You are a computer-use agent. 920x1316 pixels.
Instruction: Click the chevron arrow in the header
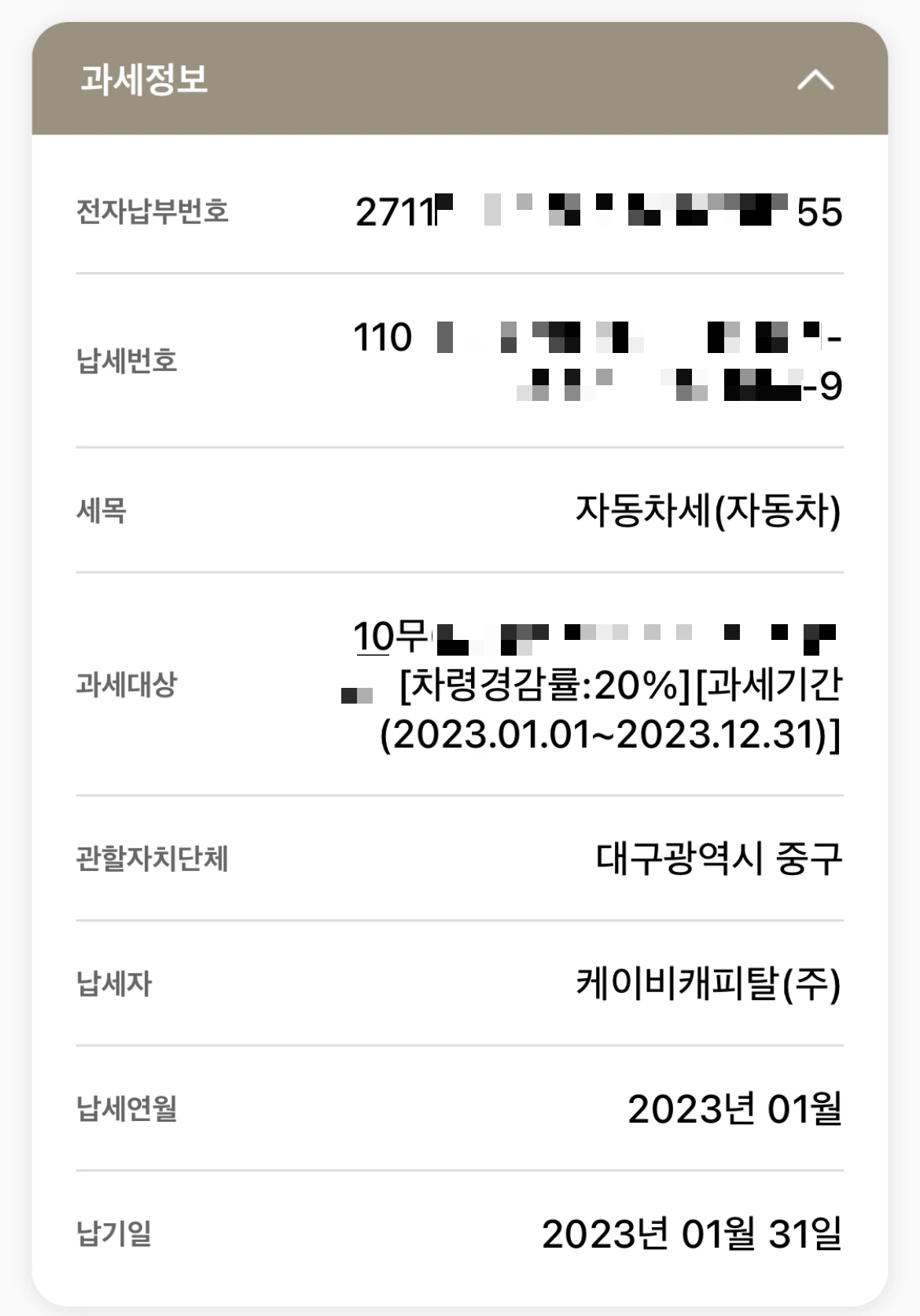(x=815, y=79)
